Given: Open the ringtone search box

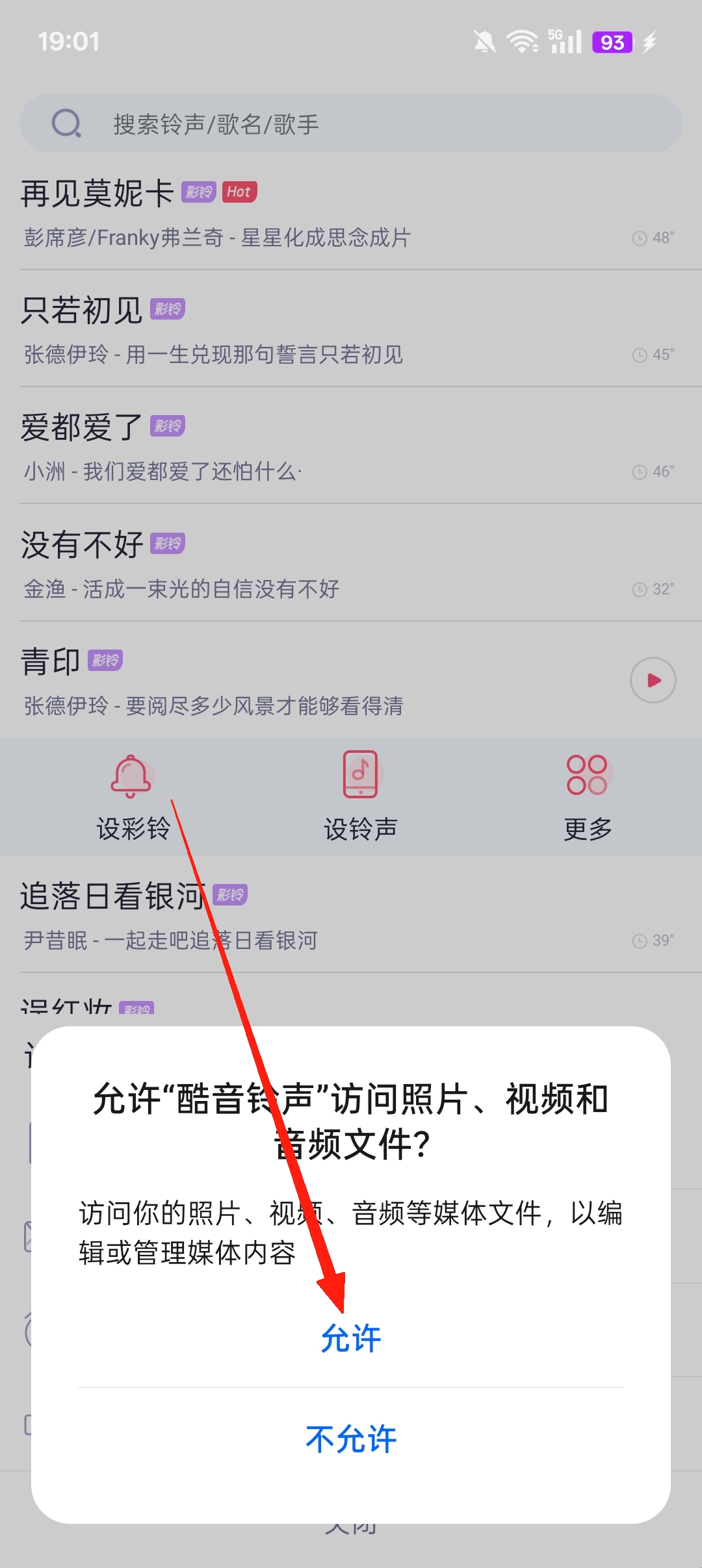Looking at the screenshot, I should tap(351, 123).
